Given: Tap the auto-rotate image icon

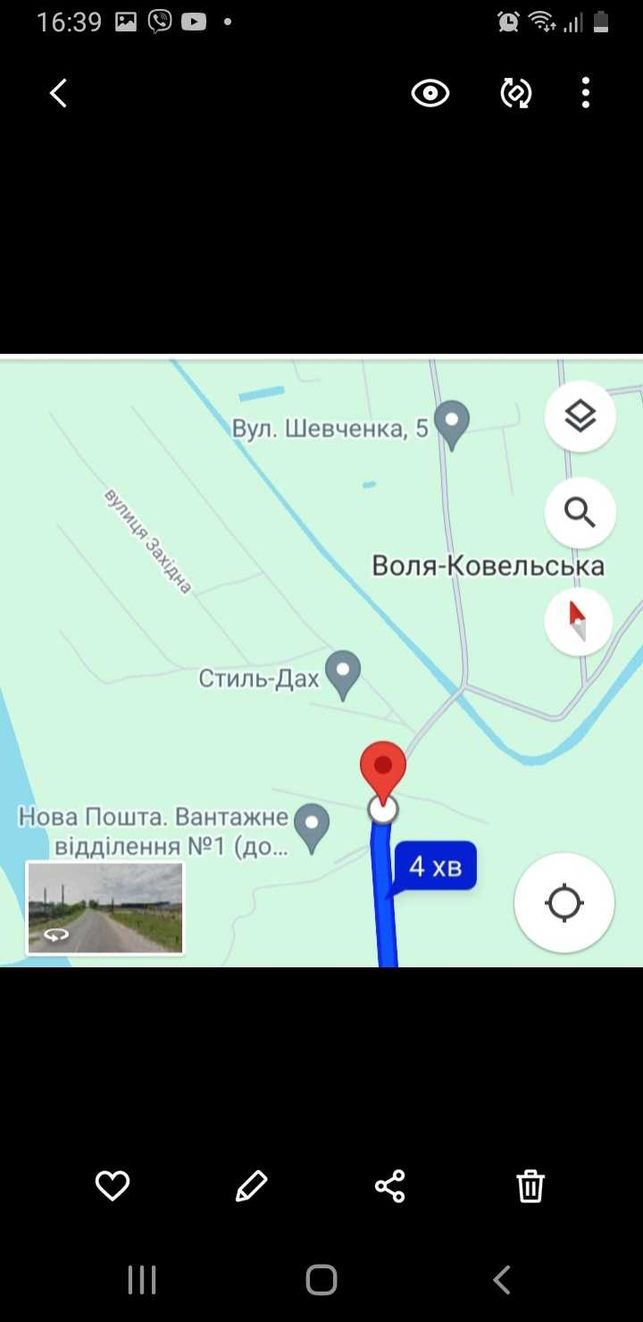Looking at the screenshot, I should (515, 93).
